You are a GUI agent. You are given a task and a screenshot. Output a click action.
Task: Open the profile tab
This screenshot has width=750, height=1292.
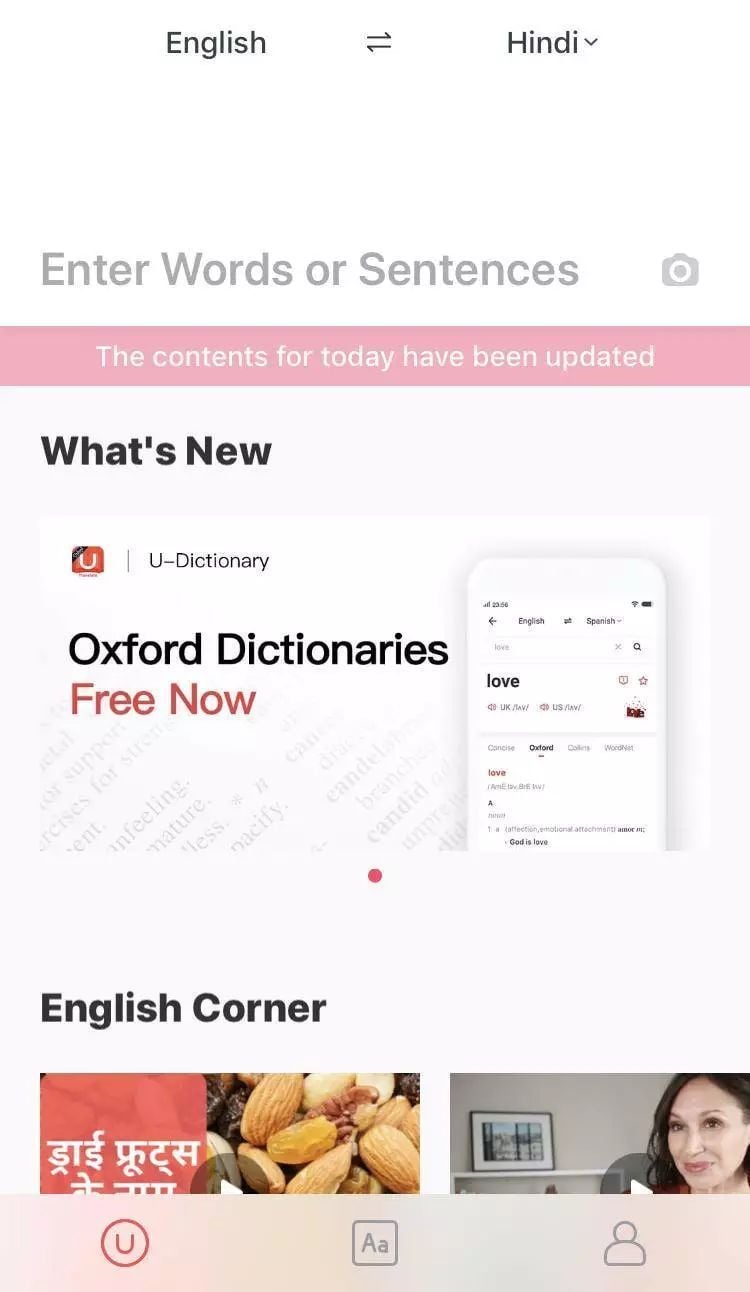tap(625, 1244)
